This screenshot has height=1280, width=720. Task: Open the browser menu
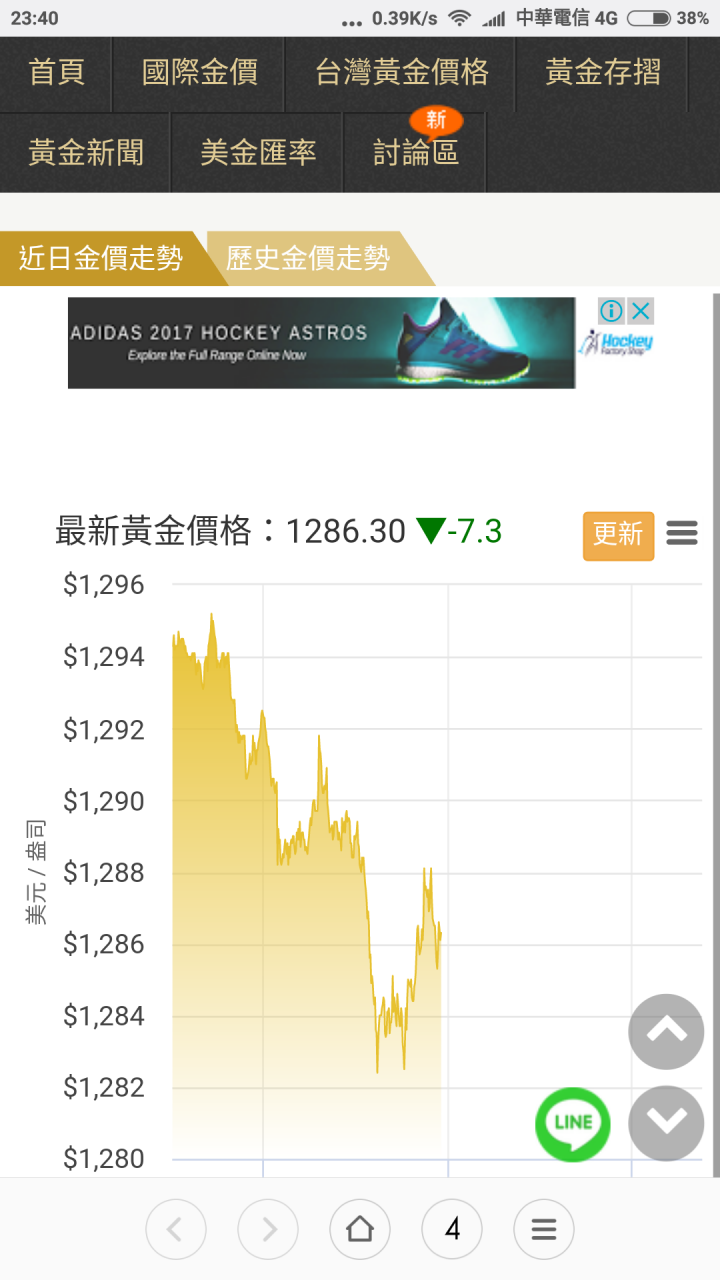pyautogui.click(x=544, y=1229)
